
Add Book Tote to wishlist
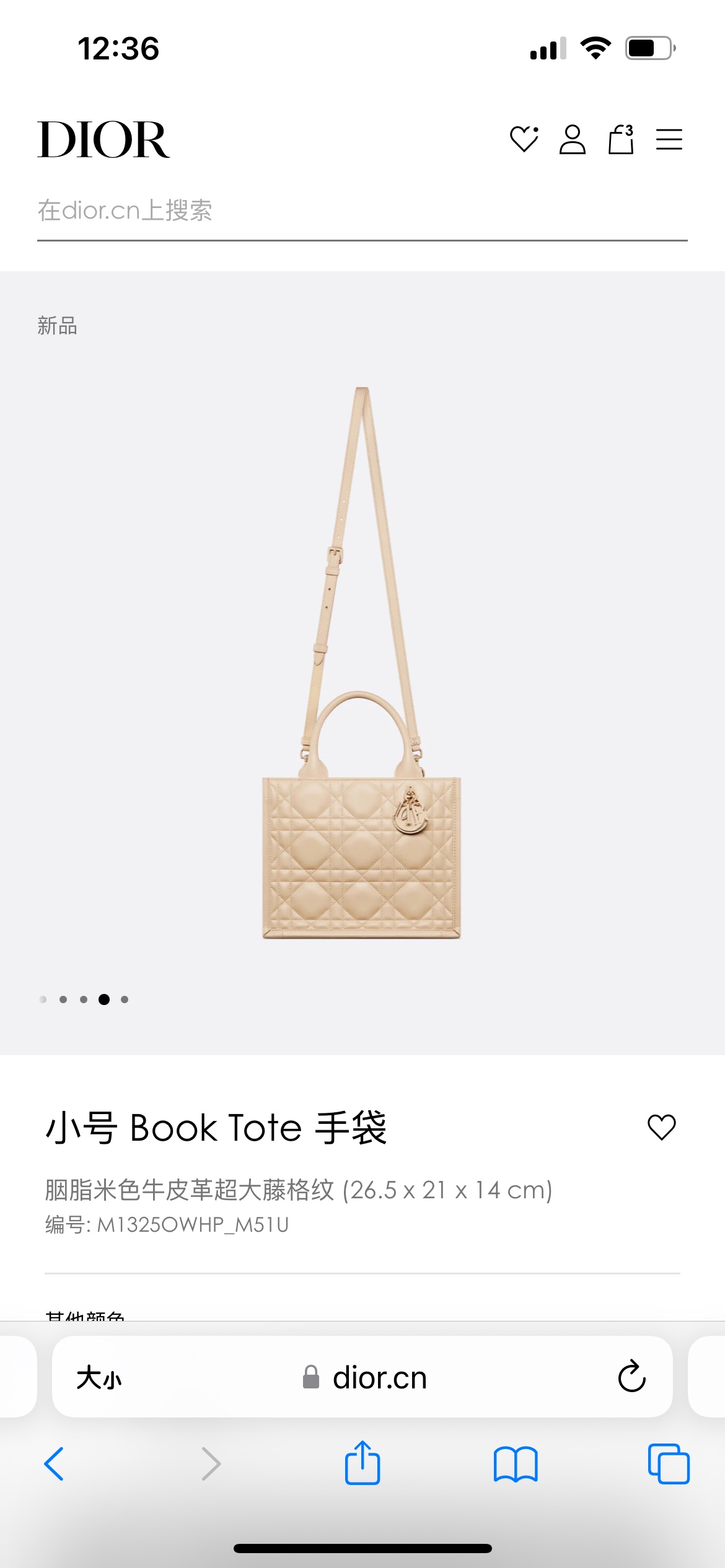point(661,1126)
